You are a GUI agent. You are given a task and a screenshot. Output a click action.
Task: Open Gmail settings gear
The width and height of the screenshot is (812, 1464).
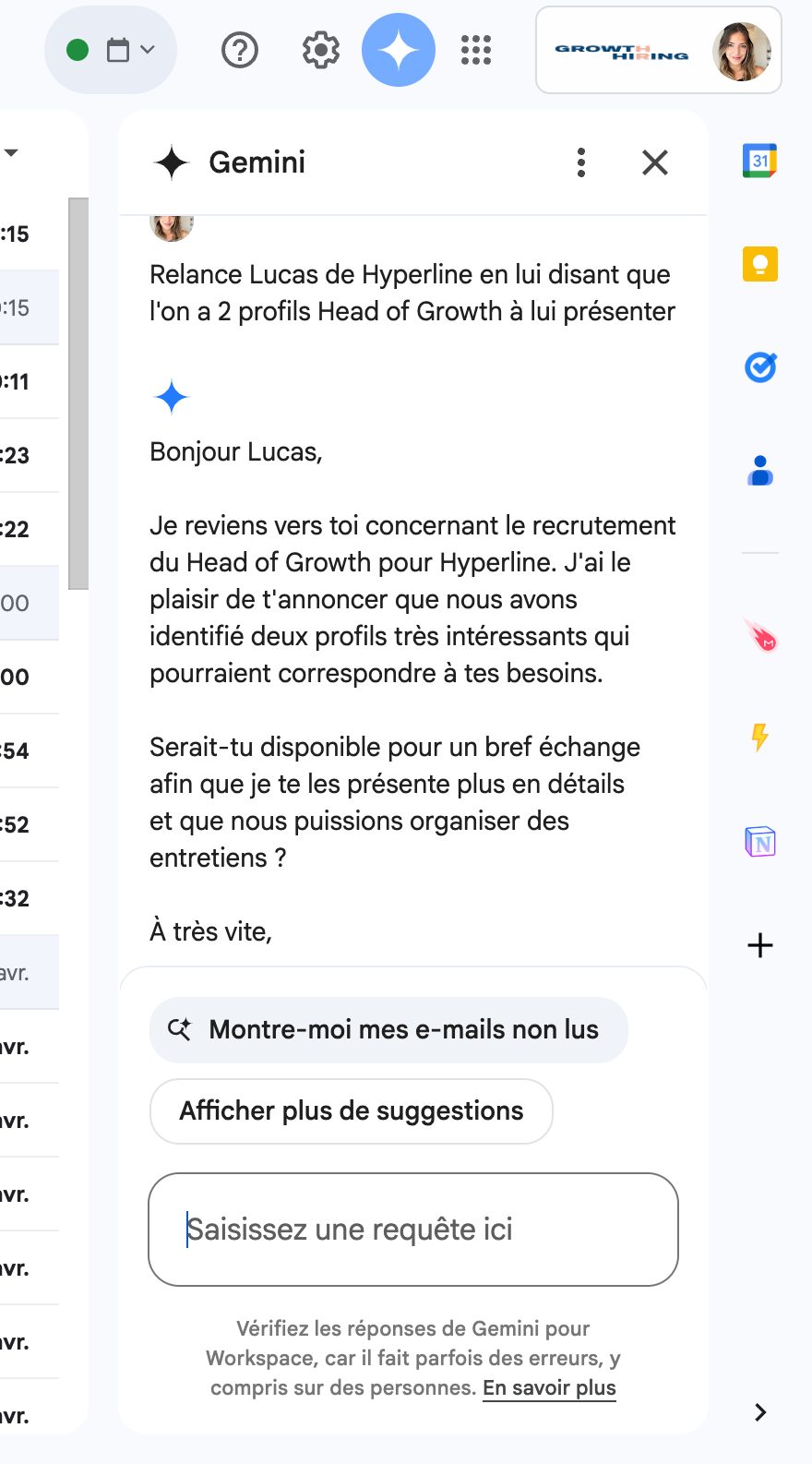321,50
